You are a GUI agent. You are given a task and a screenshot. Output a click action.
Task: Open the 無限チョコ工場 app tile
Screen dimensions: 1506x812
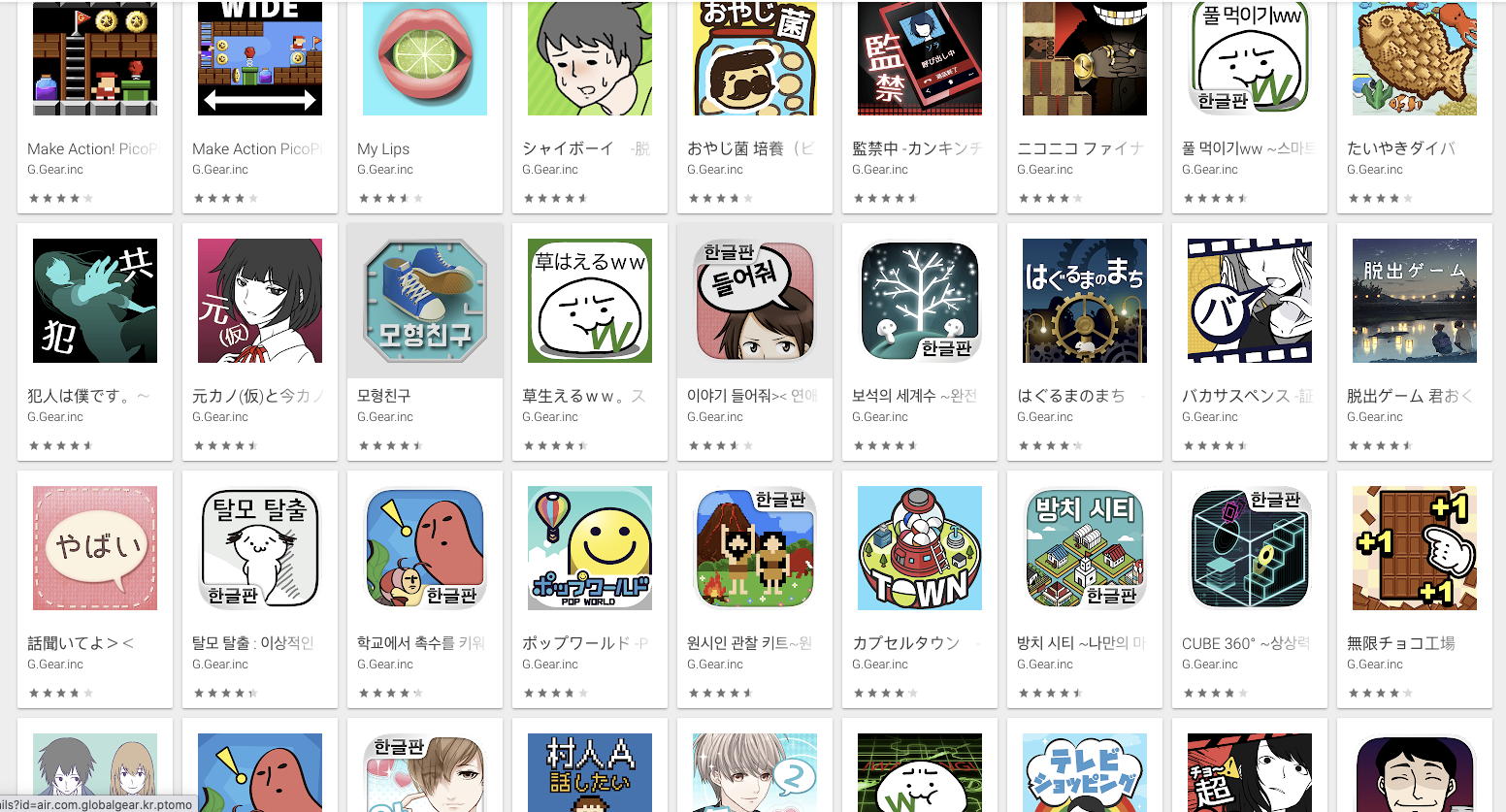coord(1414,548)
